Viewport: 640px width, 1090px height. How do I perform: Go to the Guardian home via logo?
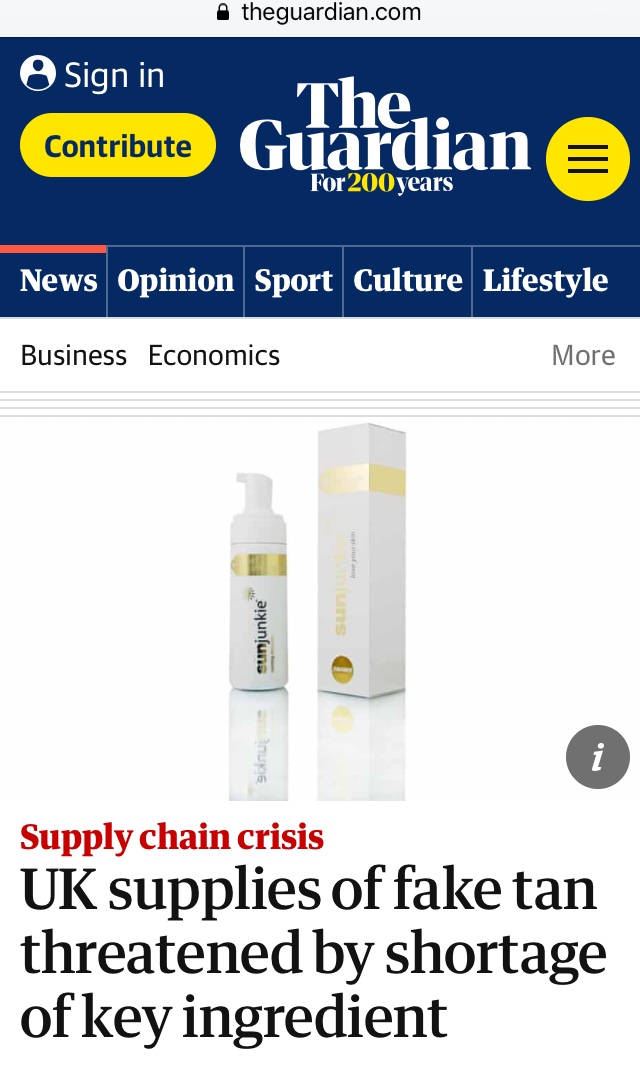coord(385,135)
